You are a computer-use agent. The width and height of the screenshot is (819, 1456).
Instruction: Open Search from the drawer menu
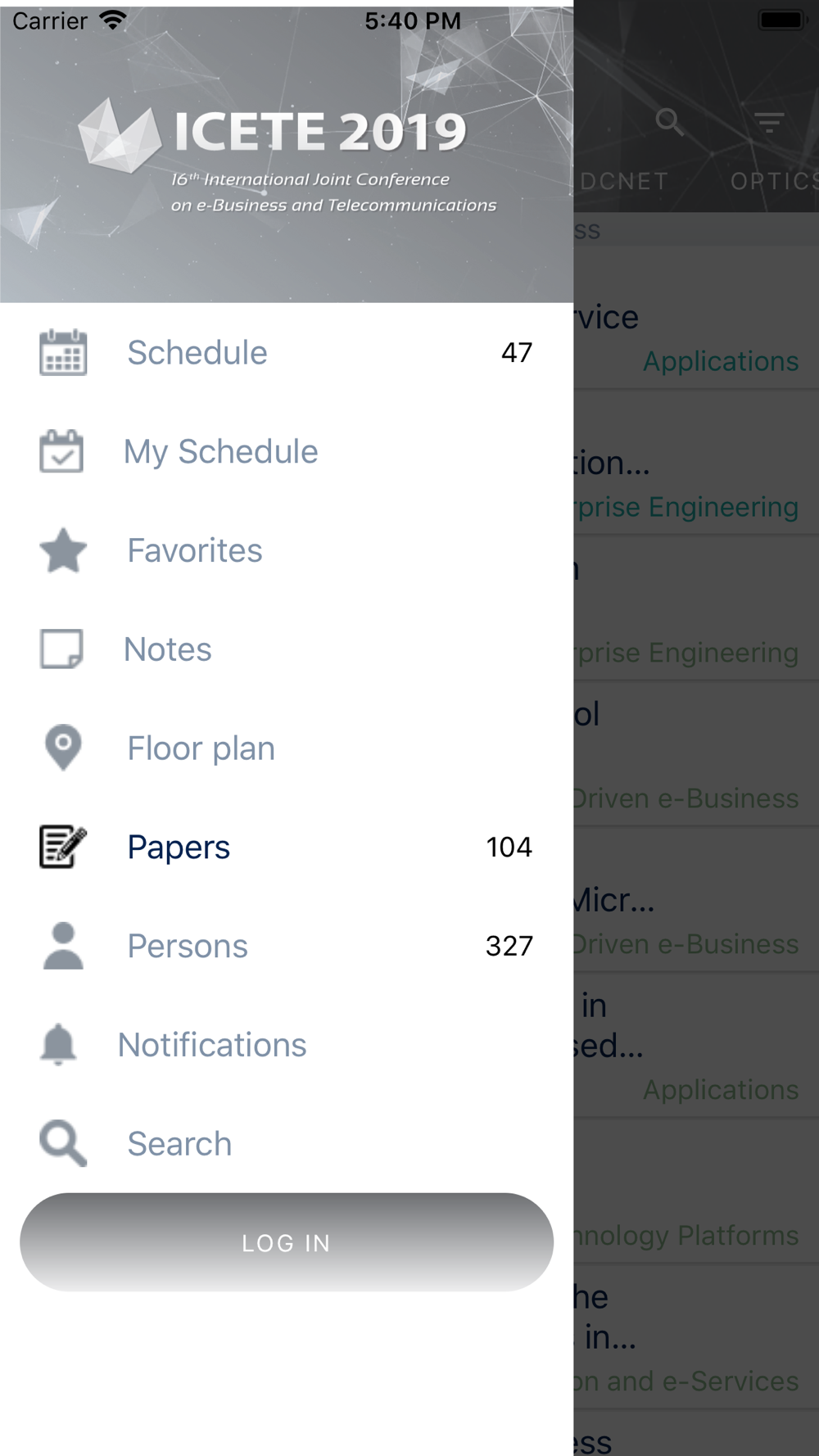(x=179, y=1144)
